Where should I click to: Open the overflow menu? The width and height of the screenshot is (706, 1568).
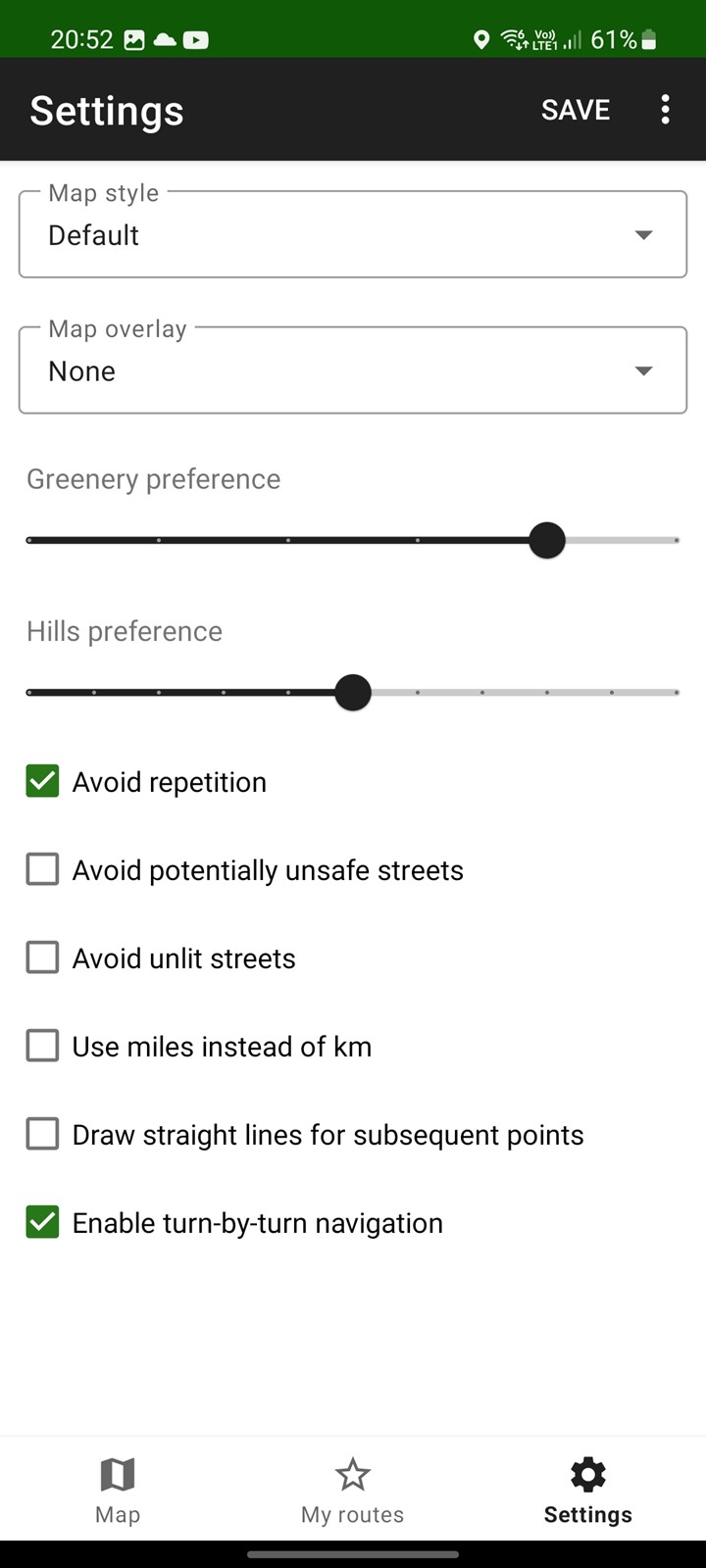(665, 110)
